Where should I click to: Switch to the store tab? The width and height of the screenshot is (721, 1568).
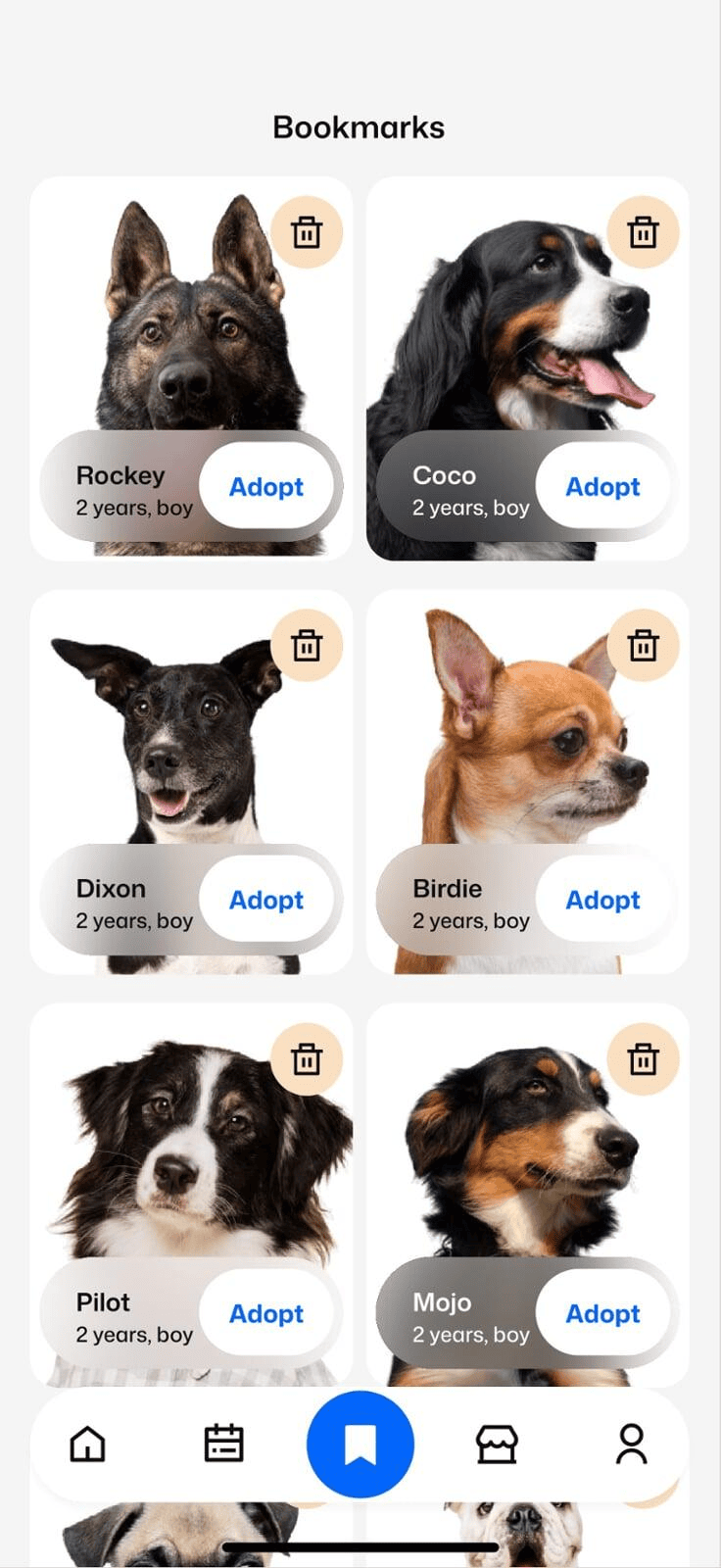click(497, 1445)
